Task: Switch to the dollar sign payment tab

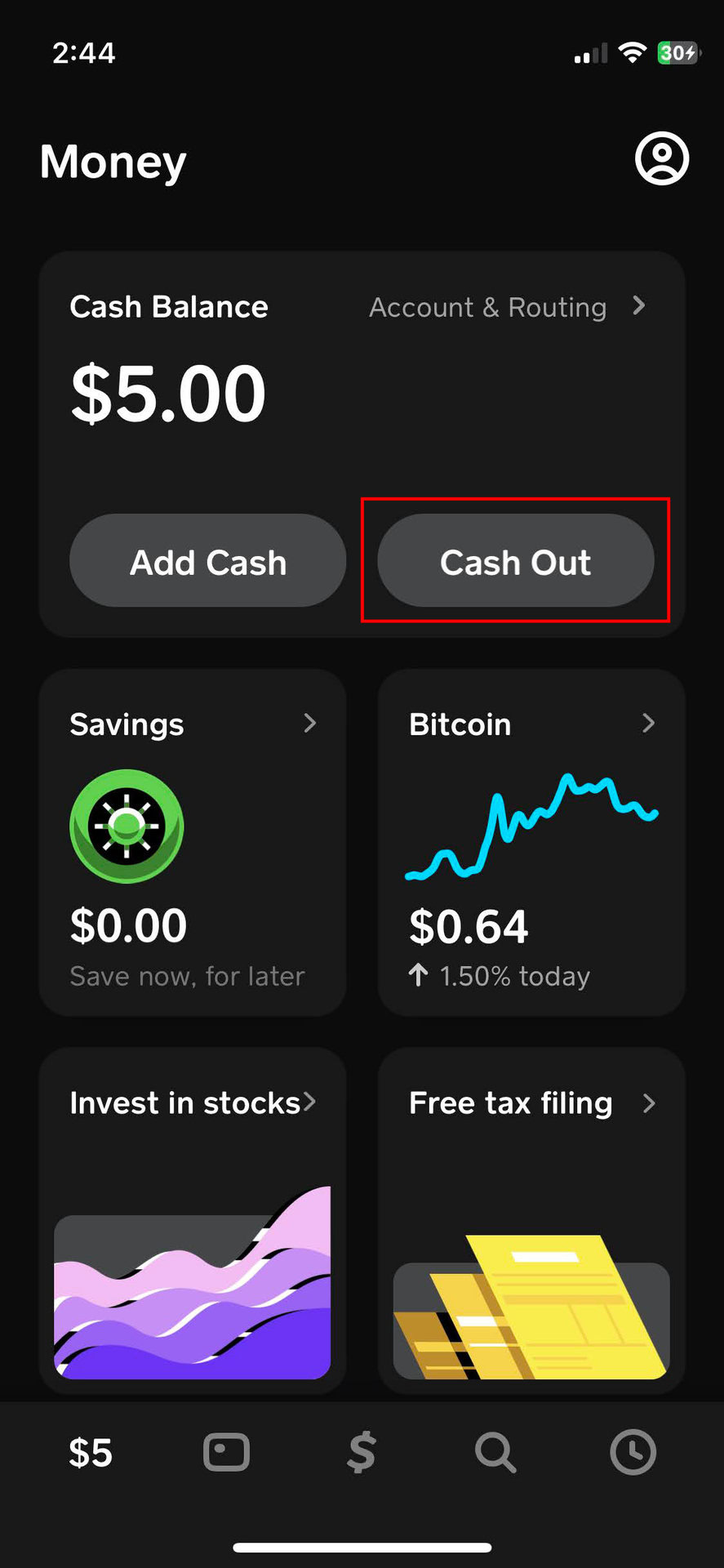Action: (x=362, y=1452)
